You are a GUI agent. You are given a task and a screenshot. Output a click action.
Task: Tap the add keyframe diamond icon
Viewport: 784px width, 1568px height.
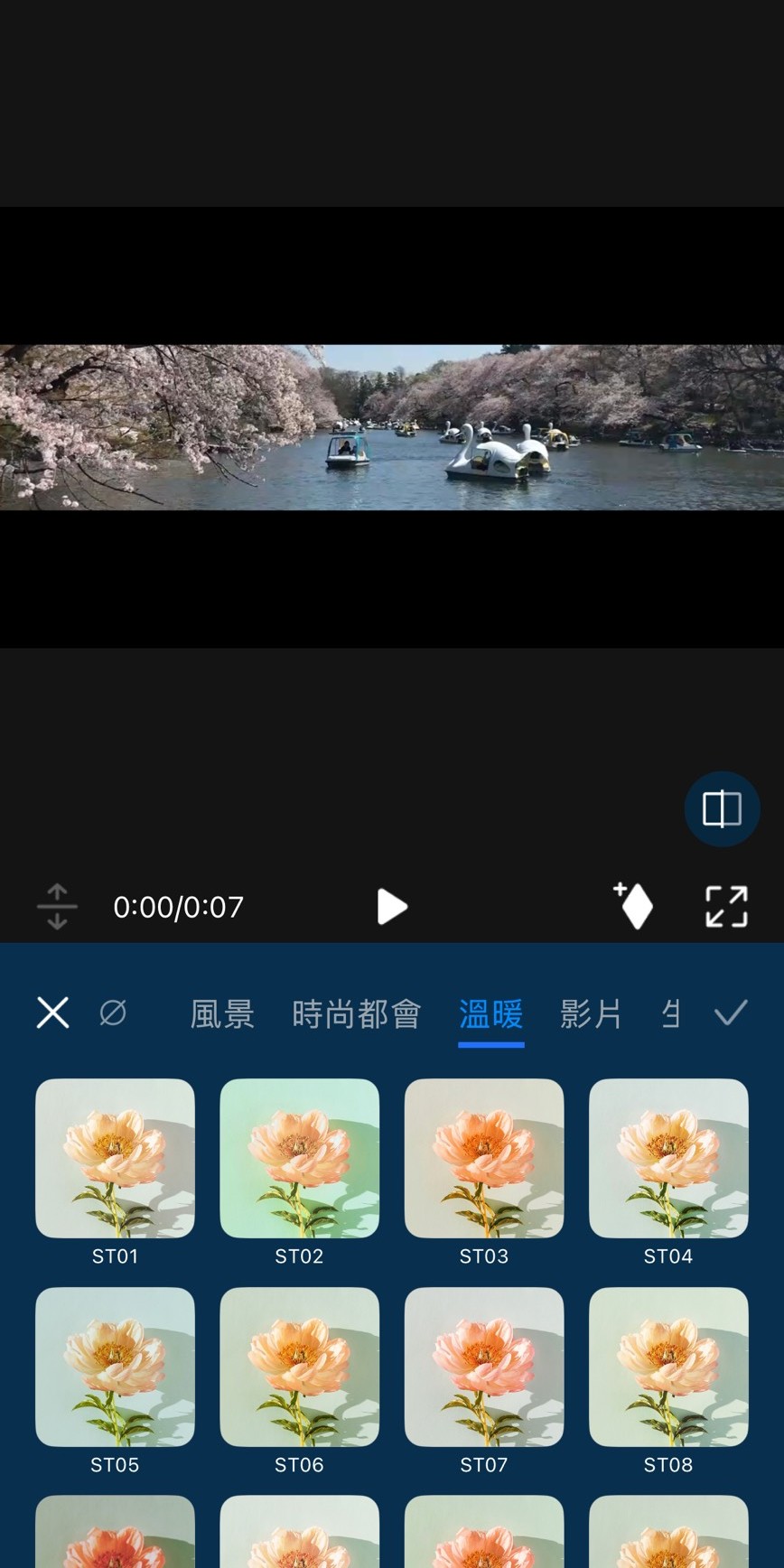click(634, 907)
